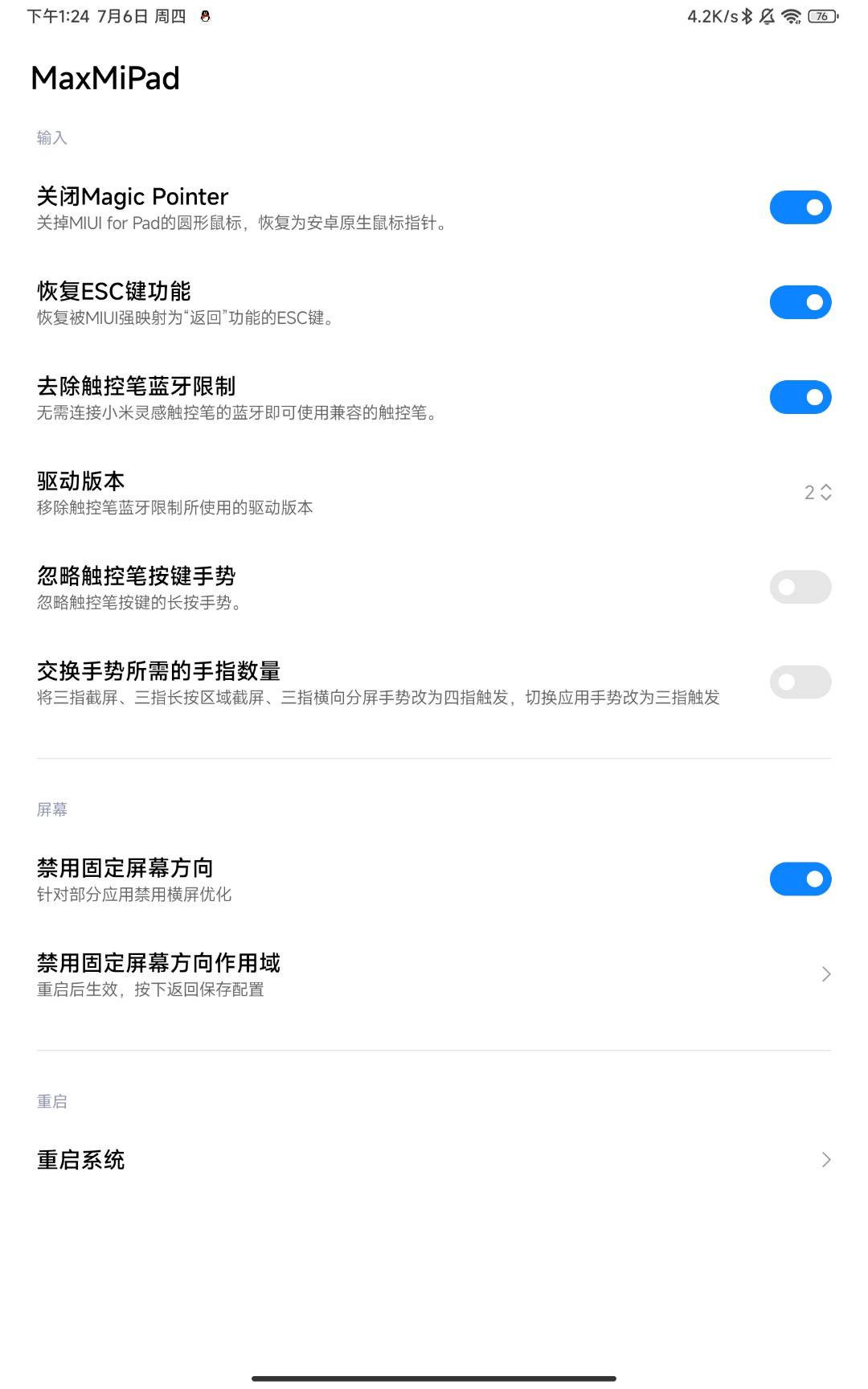868x1389 pixels.
Task: Tap the 重启系统 row
Action: [434, 1159]
